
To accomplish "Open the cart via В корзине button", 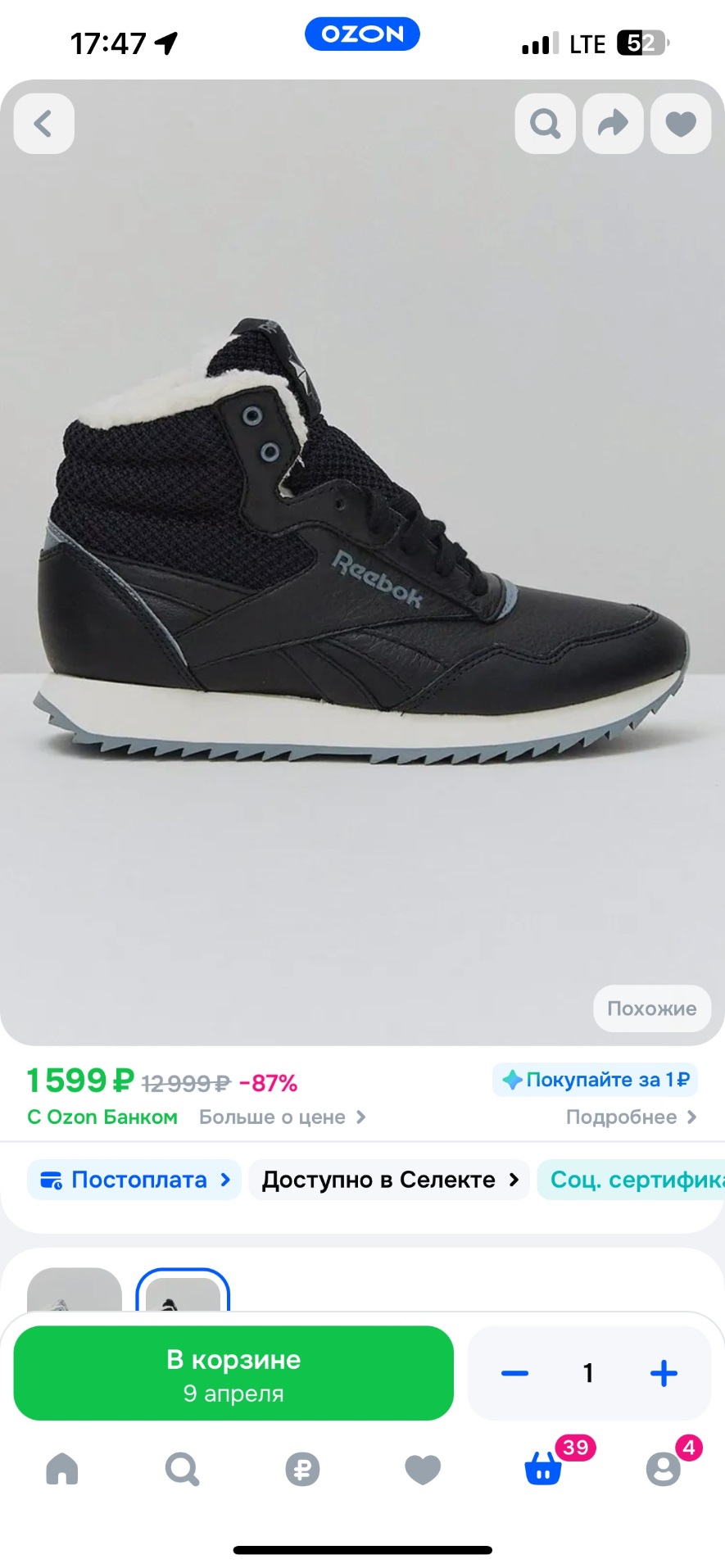I will coord(233,1373).
